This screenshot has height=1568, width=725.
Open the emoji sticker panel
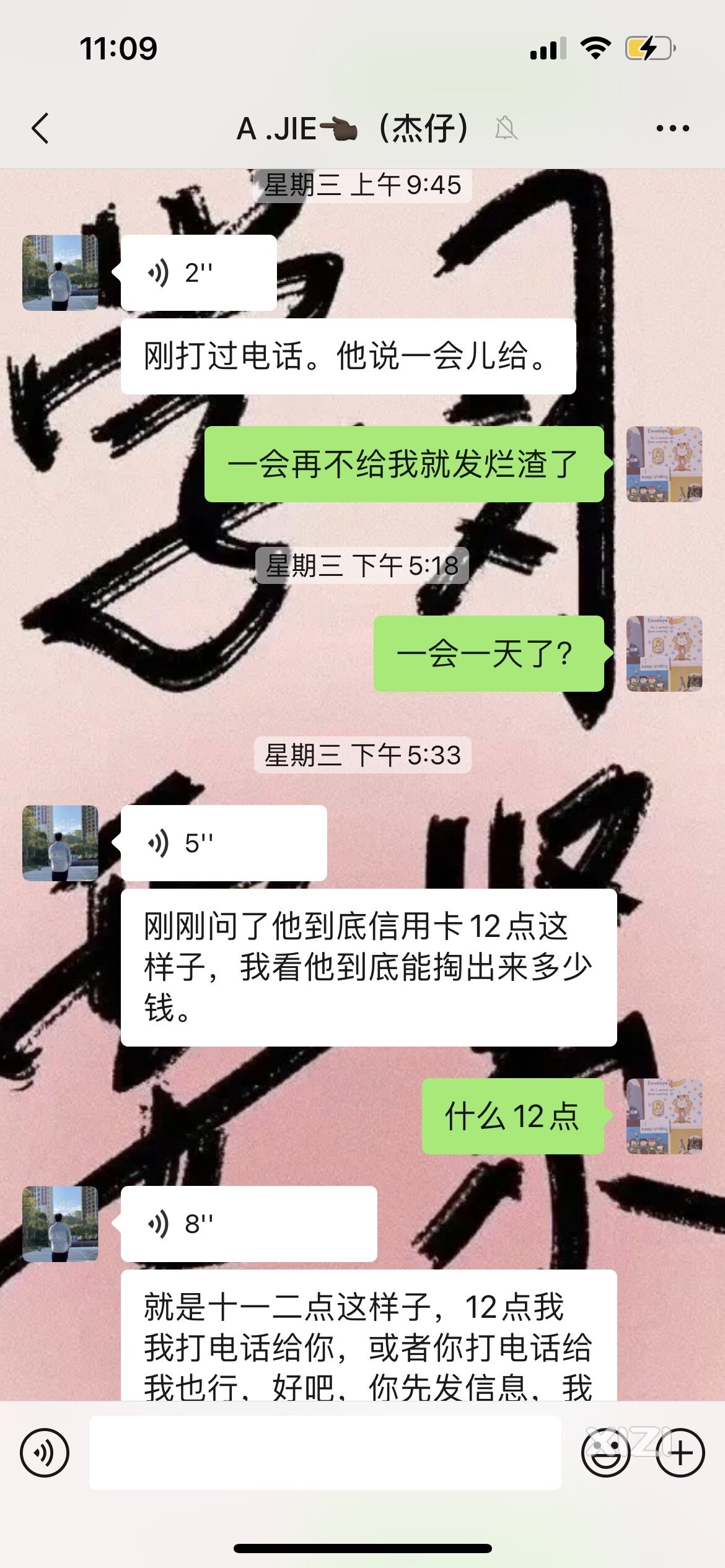605,1453
